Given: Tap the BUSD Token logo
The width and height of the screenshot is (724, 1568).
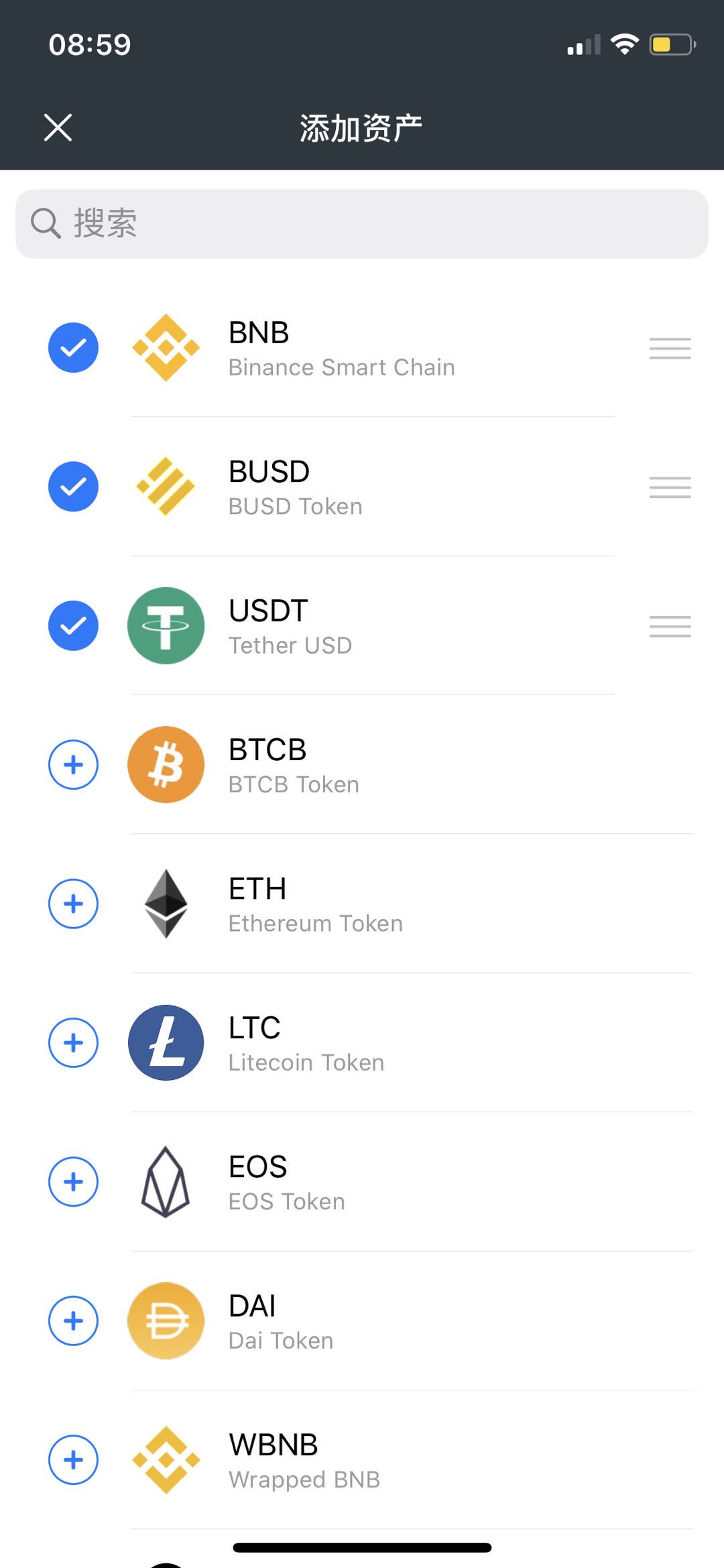Looking at the screenshot, I should point(165,487).
